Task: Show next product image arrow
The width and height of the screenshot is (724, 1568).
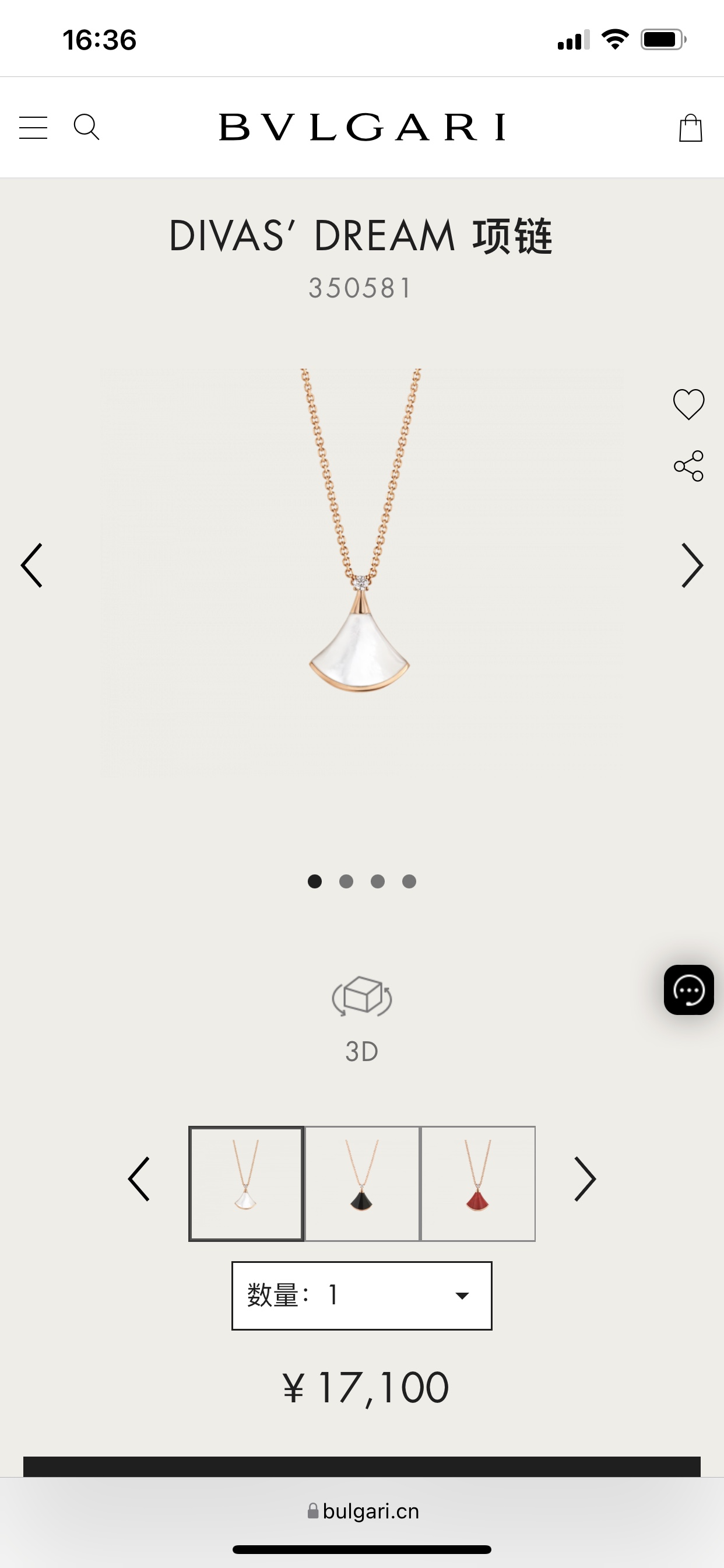Action: [x=692, y=565]
